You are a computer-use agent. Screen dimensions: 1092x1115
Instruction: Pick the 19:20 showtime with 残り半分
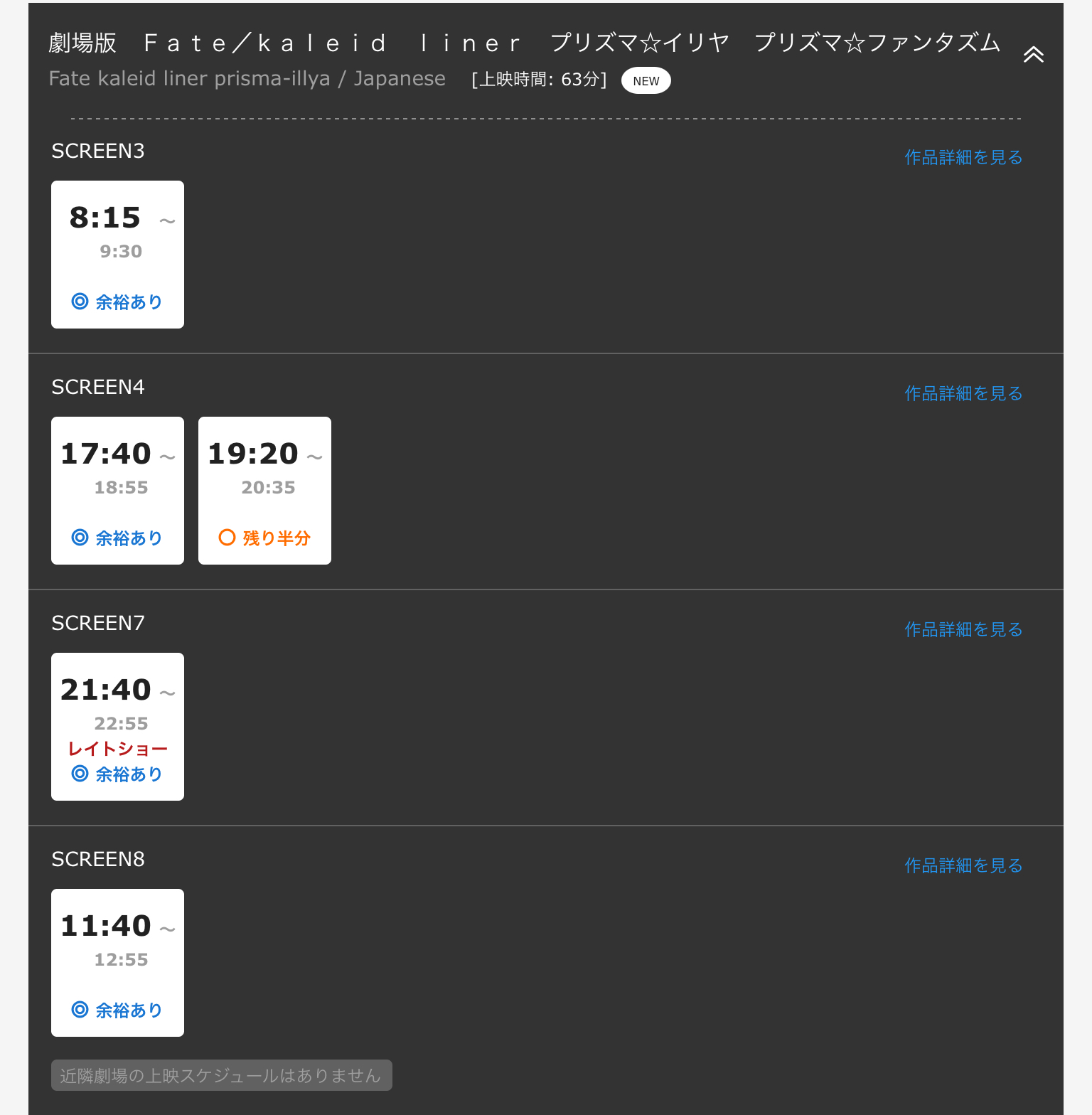(264, 491)
